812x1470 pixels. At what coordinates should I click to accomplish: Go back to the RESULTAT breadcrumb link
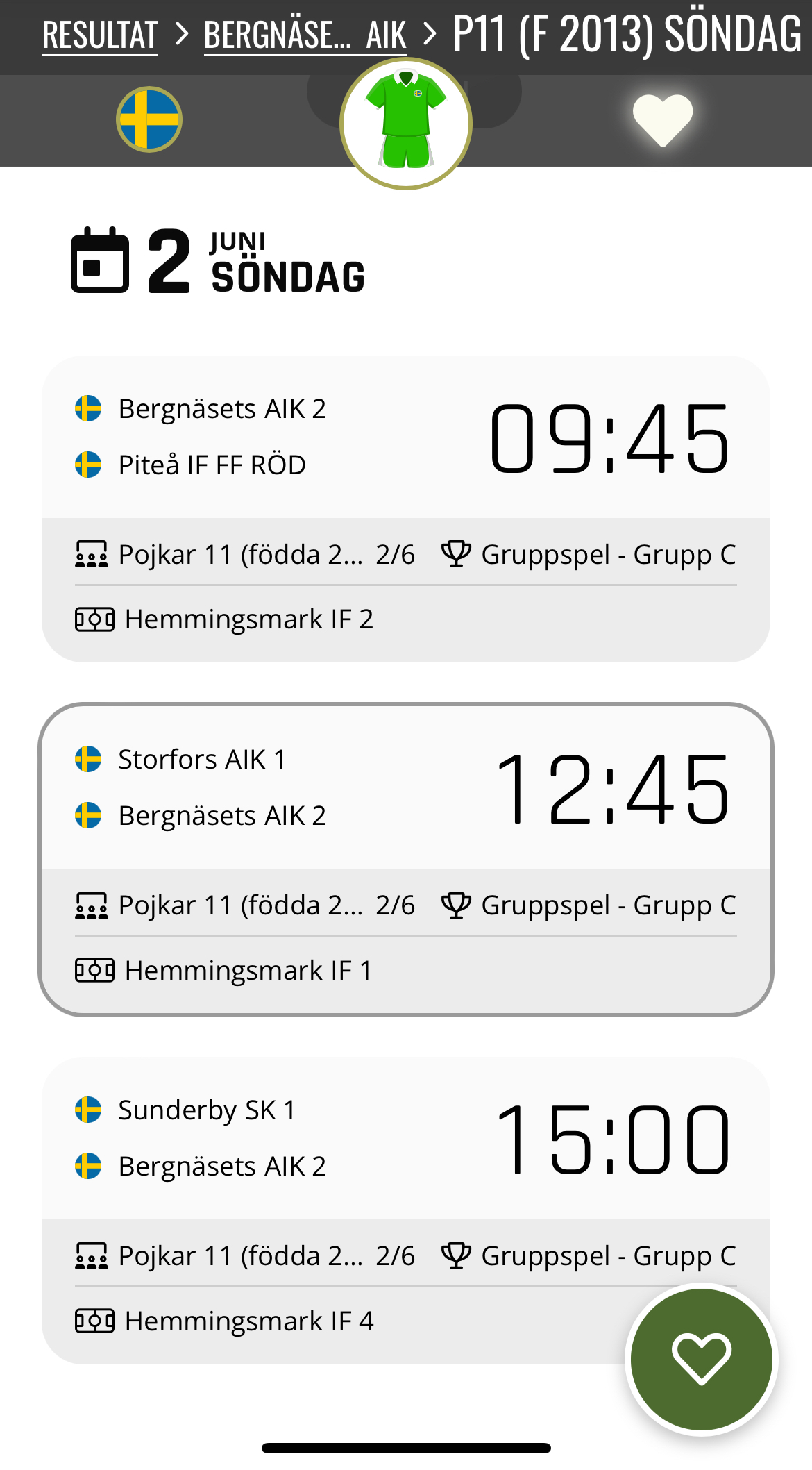[100, 35]
